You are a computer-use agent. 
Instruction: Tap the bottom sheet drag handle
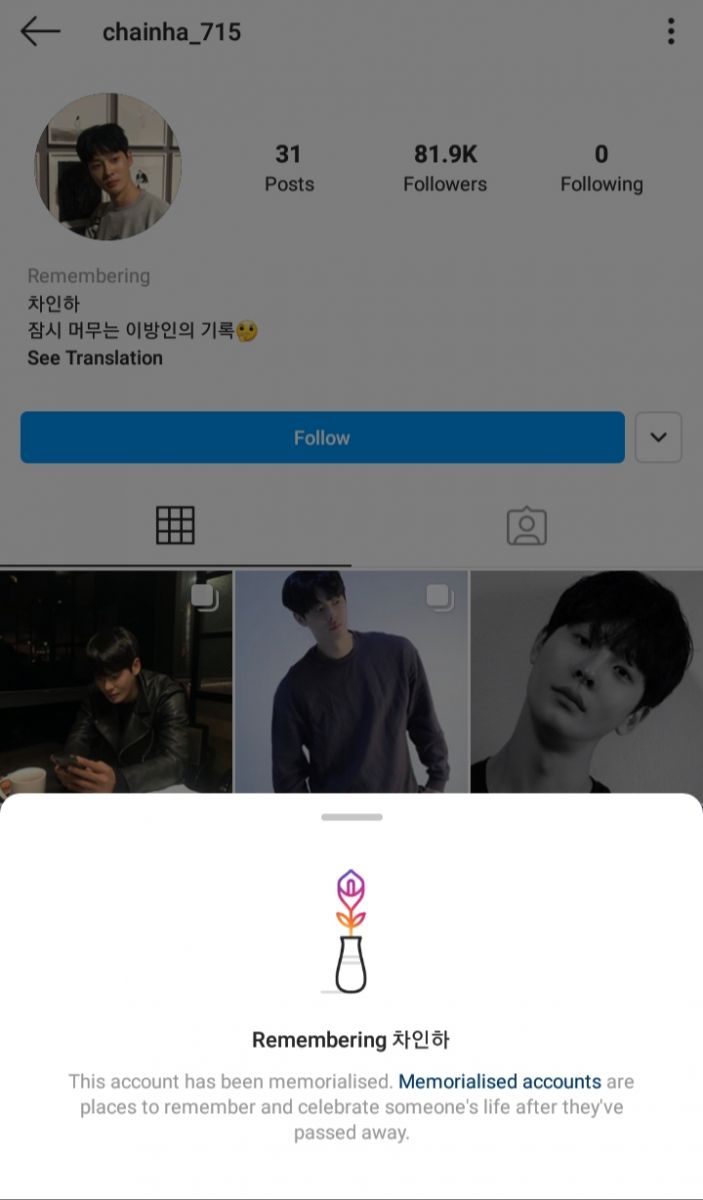pyautogui.click(x=352, y=817)
